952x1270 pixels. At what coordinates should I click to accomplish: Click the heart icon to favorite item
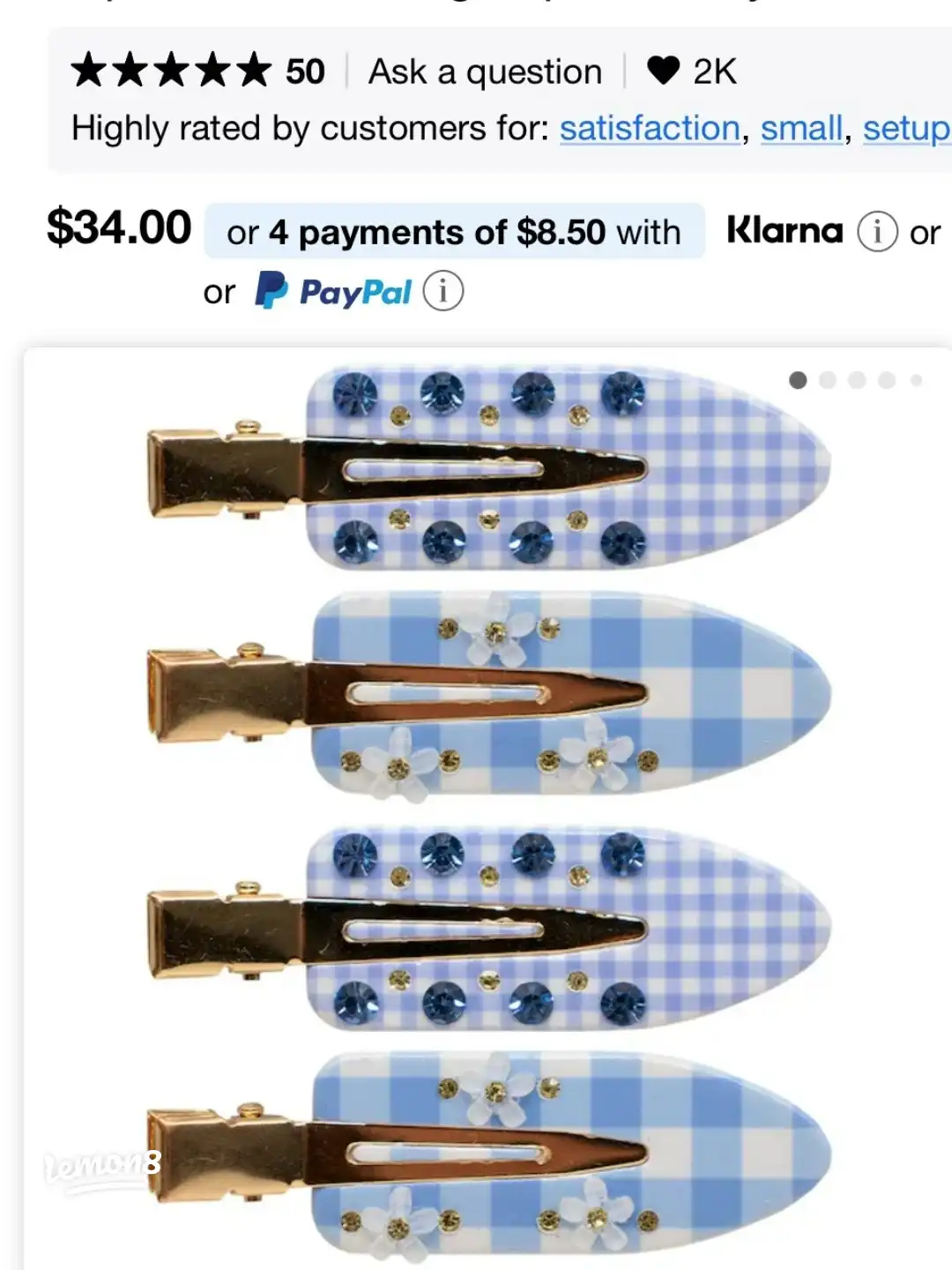coord(666,71)
